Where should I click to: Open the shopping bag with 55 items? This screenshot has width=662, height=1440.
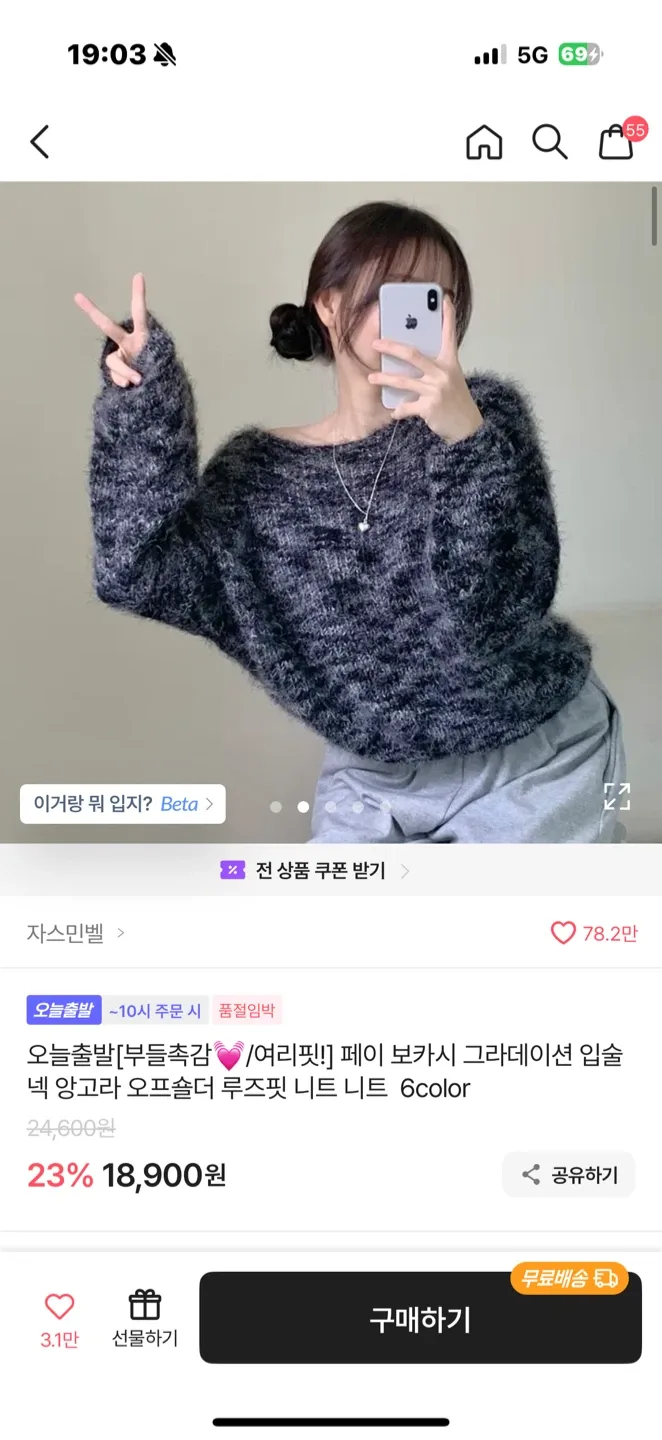click(616, 142)
